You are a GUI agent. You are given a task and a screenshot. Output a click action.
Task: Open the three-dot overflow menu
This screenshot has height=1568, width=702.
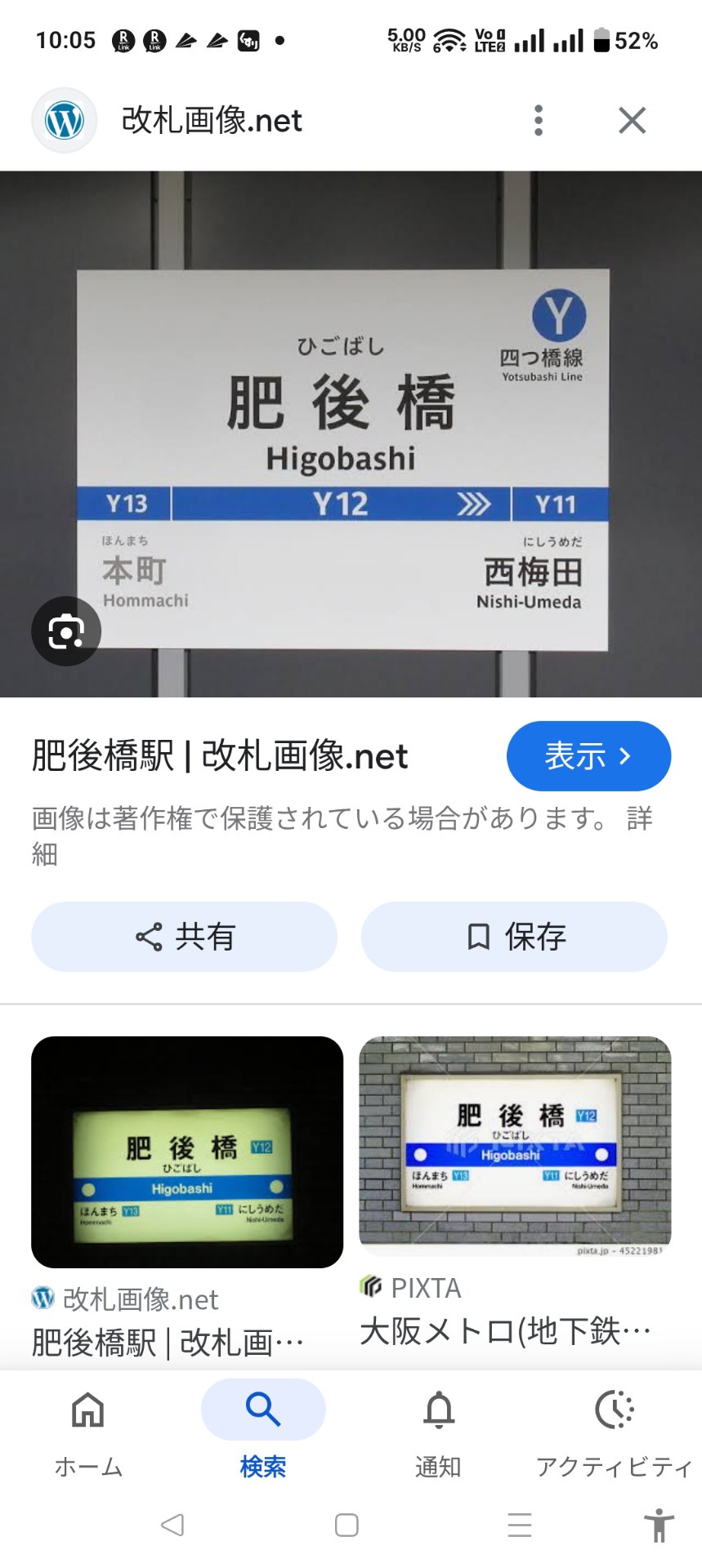[x=538, y=121]
